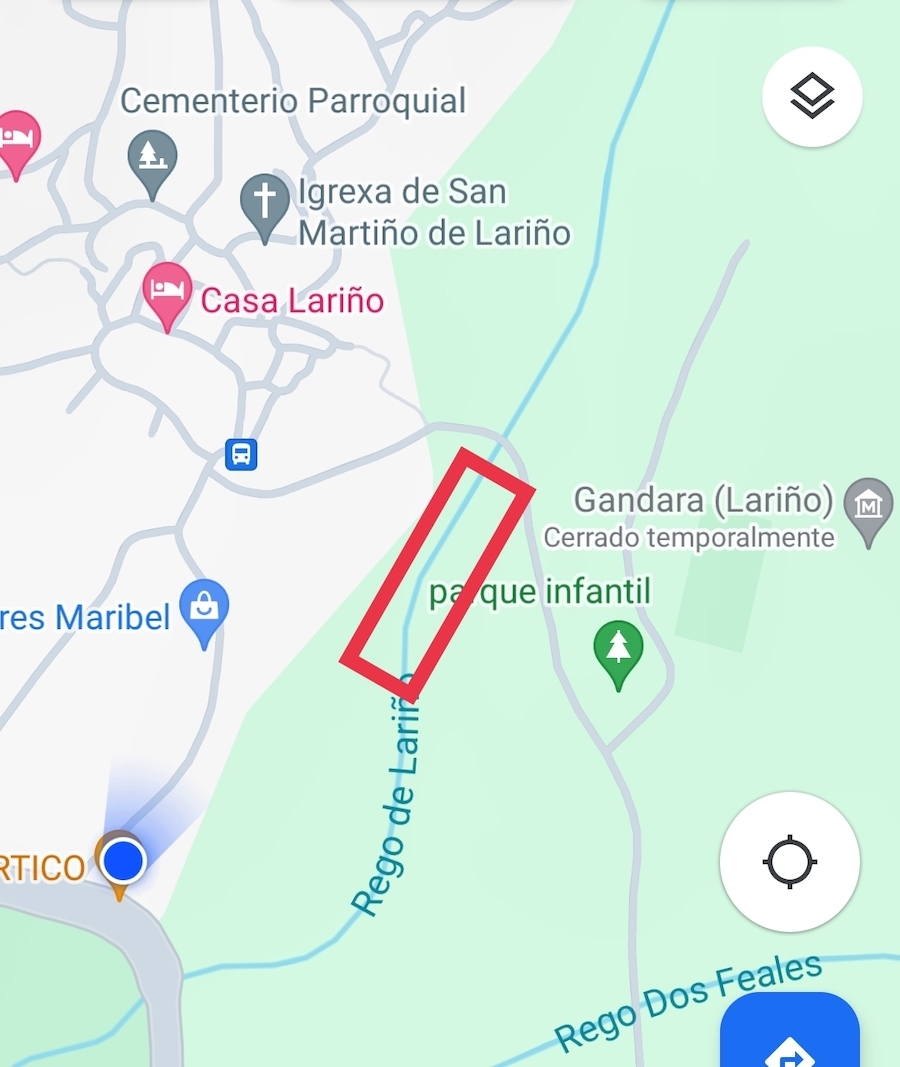
Task: Tap the parque infantil map label
Action: coord(540,591)
